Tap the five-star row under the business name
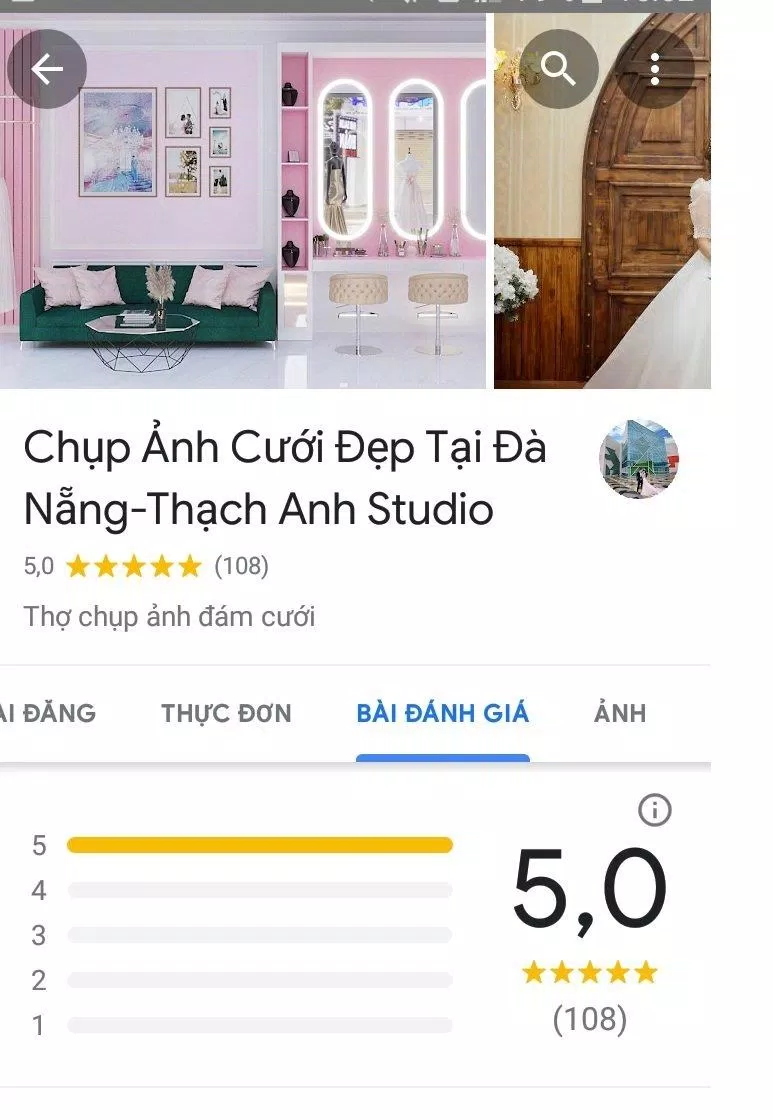 [133, 567]
